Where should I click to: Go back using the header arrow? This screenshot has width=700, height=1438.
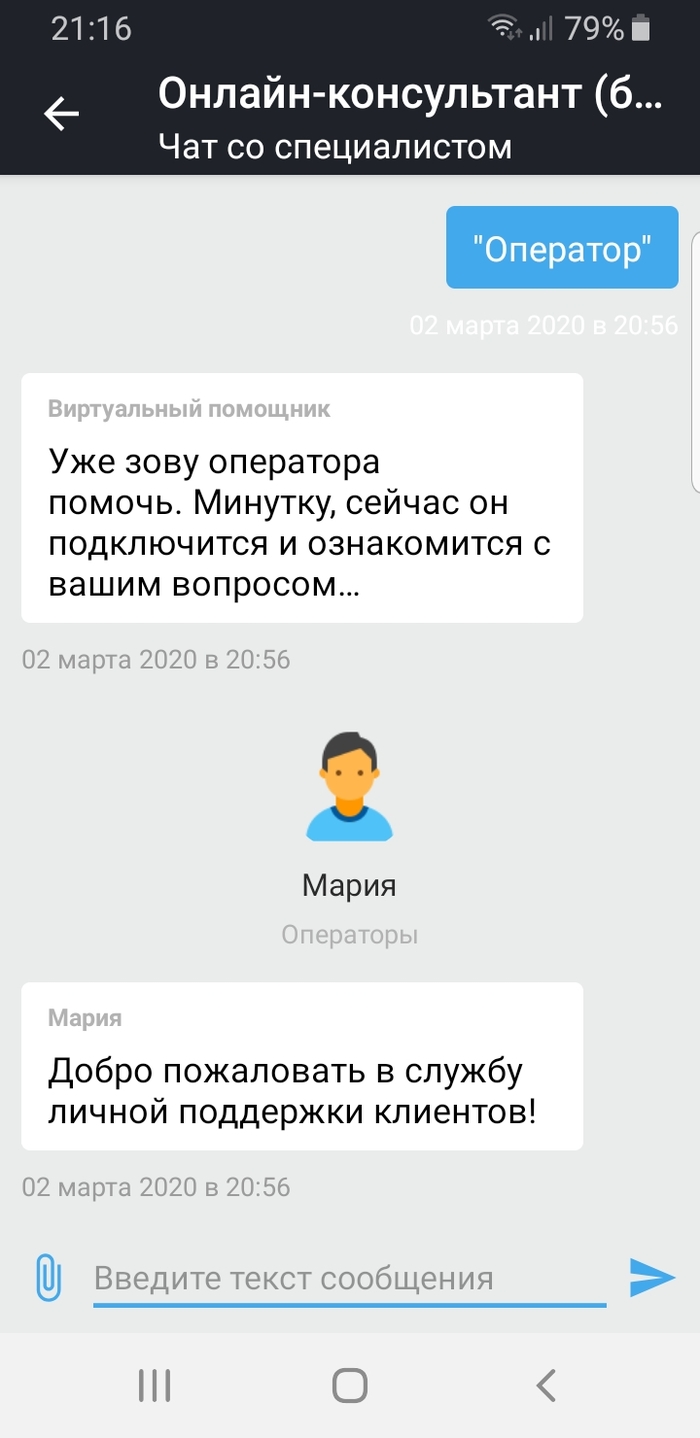(x=61, y=114)
